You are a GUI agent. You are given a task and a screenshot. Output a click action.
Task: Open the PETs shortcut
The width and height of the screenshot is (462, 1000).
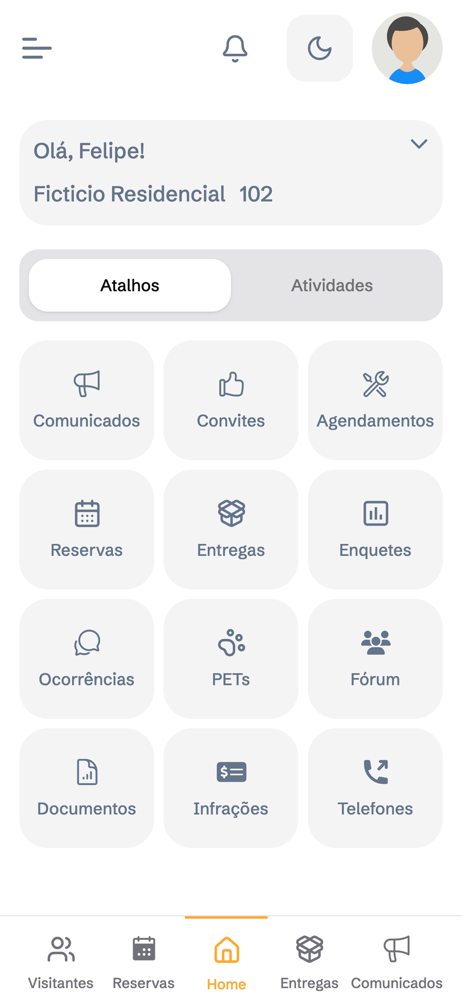coord(231,659)
